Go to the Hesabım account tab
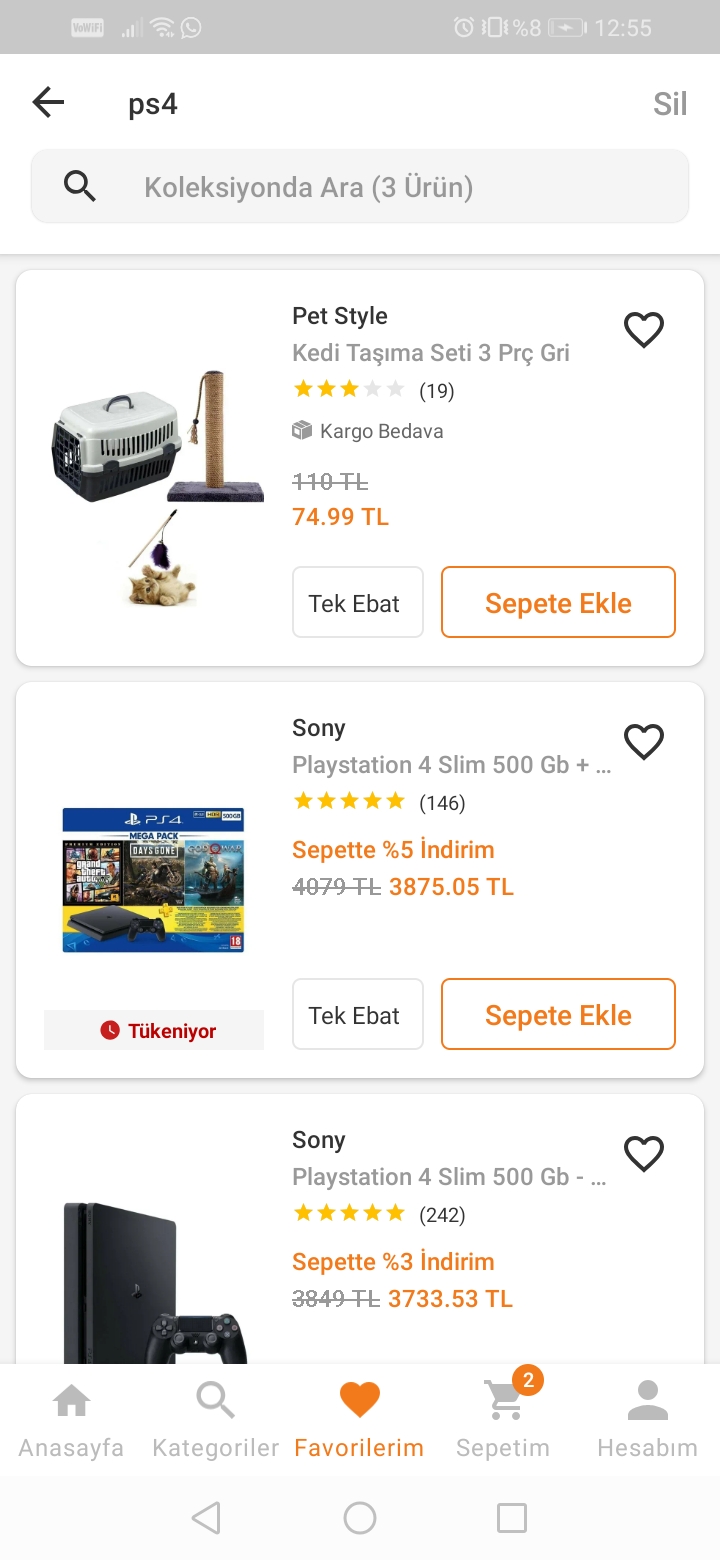Screen dimensions: 720x1560 [647, 1420]
